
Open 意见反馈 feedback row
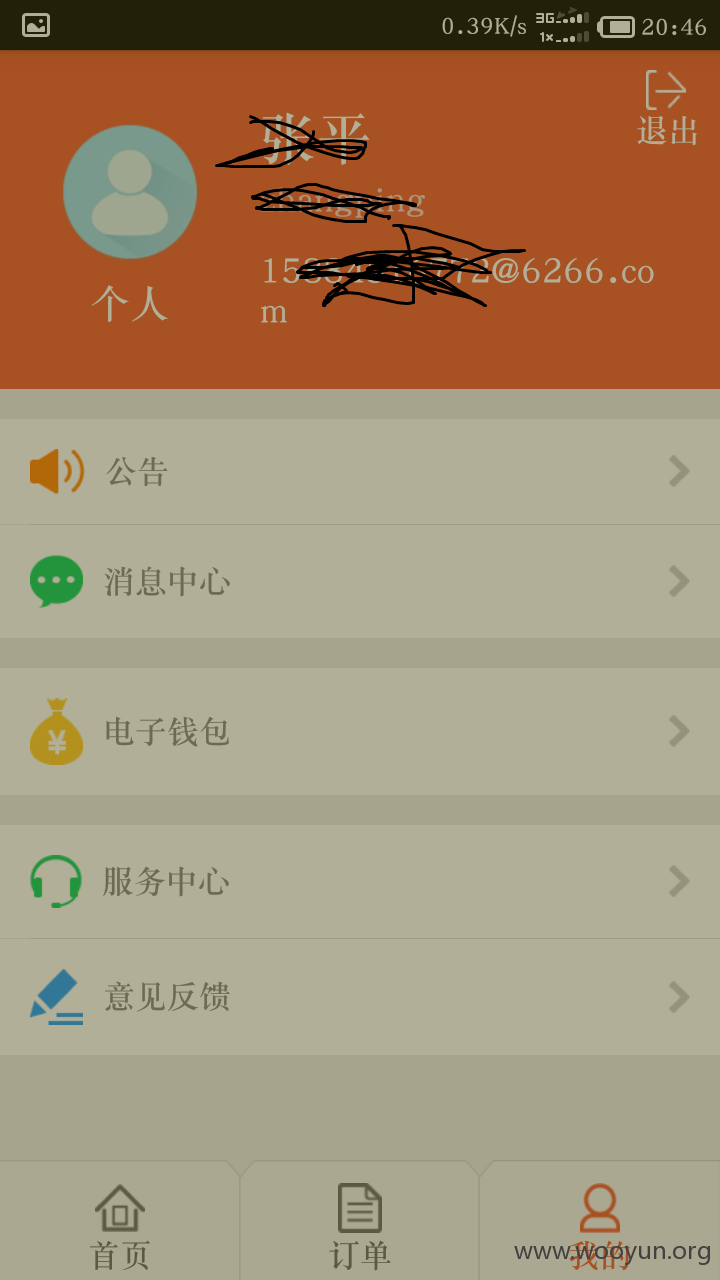360,997
